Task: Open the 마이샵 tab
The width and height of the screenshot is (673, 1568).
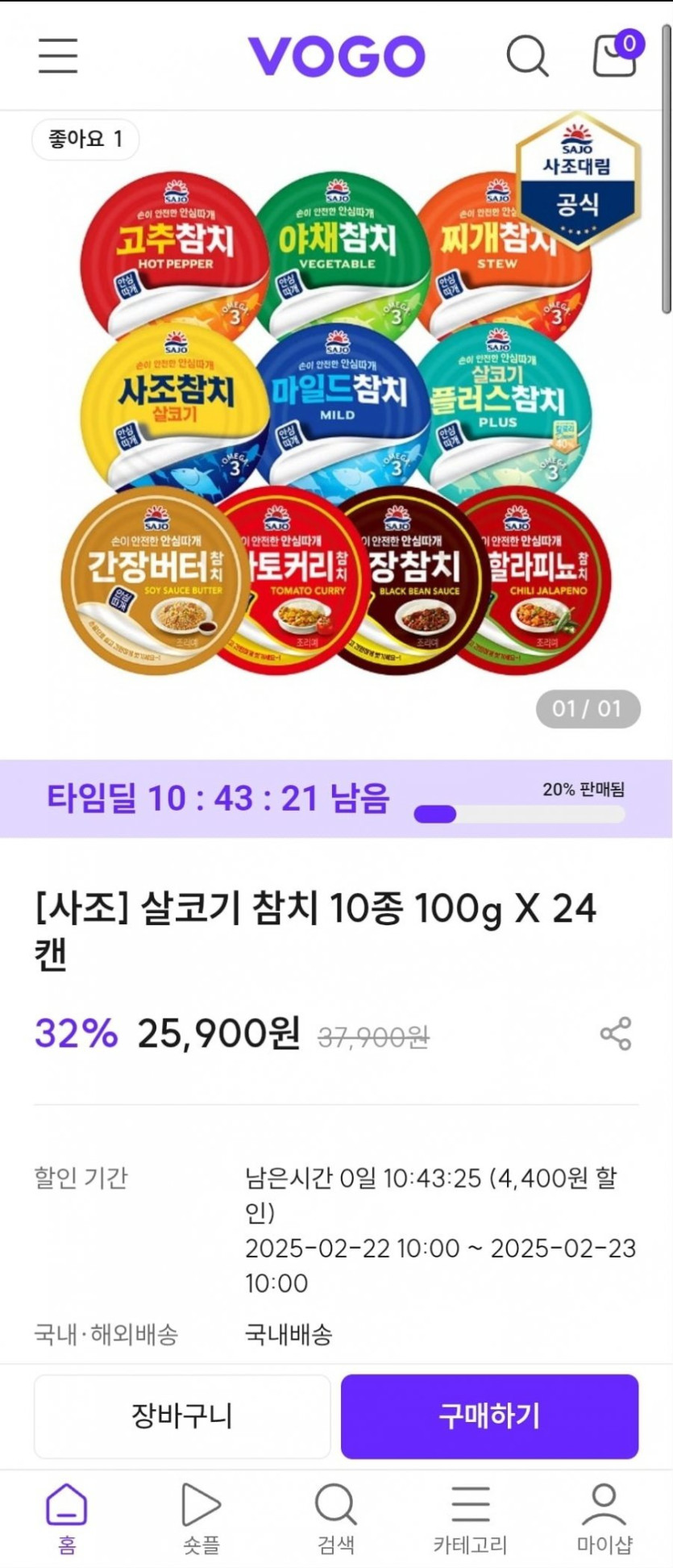Action: 604,1518
